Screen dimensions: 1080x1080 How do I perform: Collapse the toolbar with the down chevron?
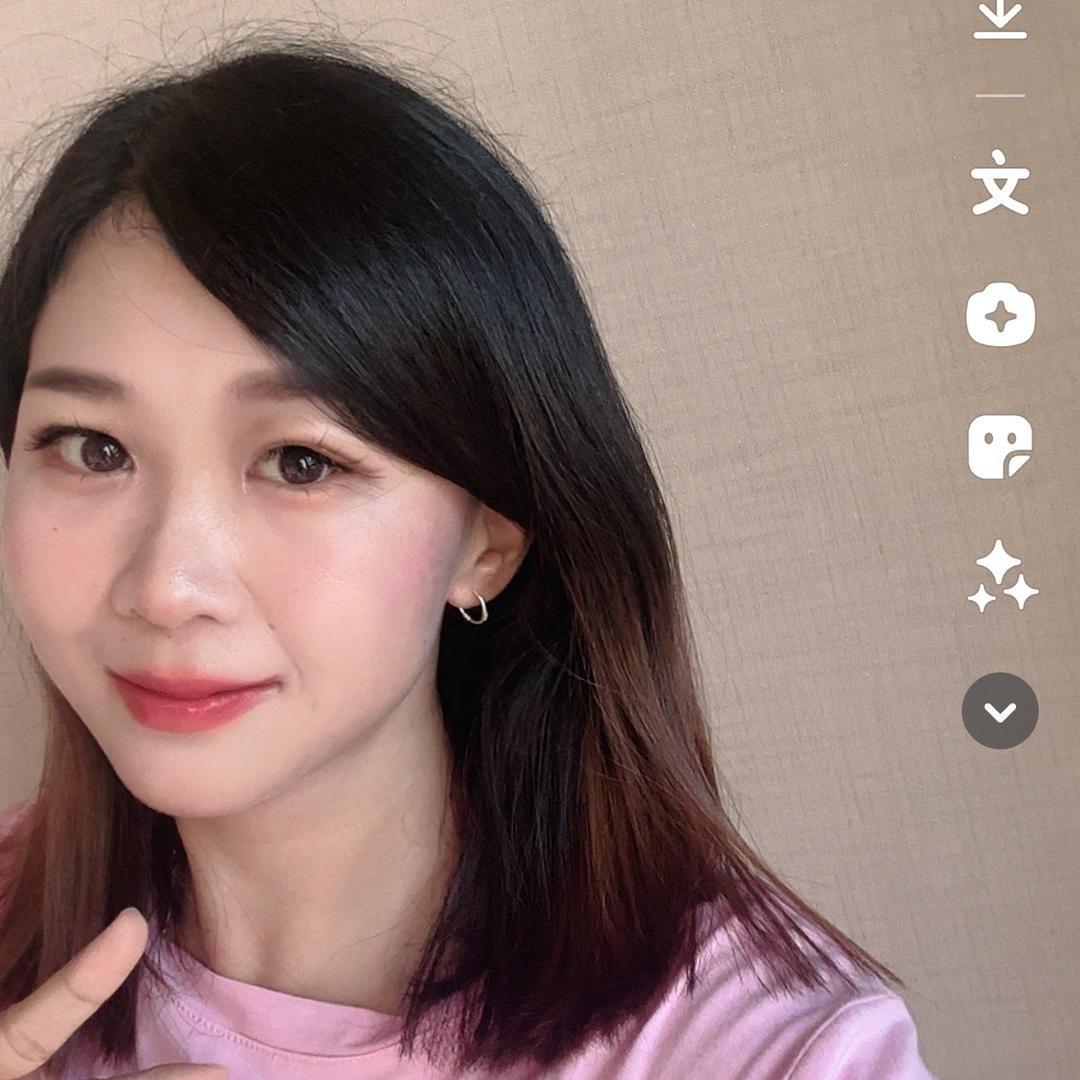[1000, 711]
